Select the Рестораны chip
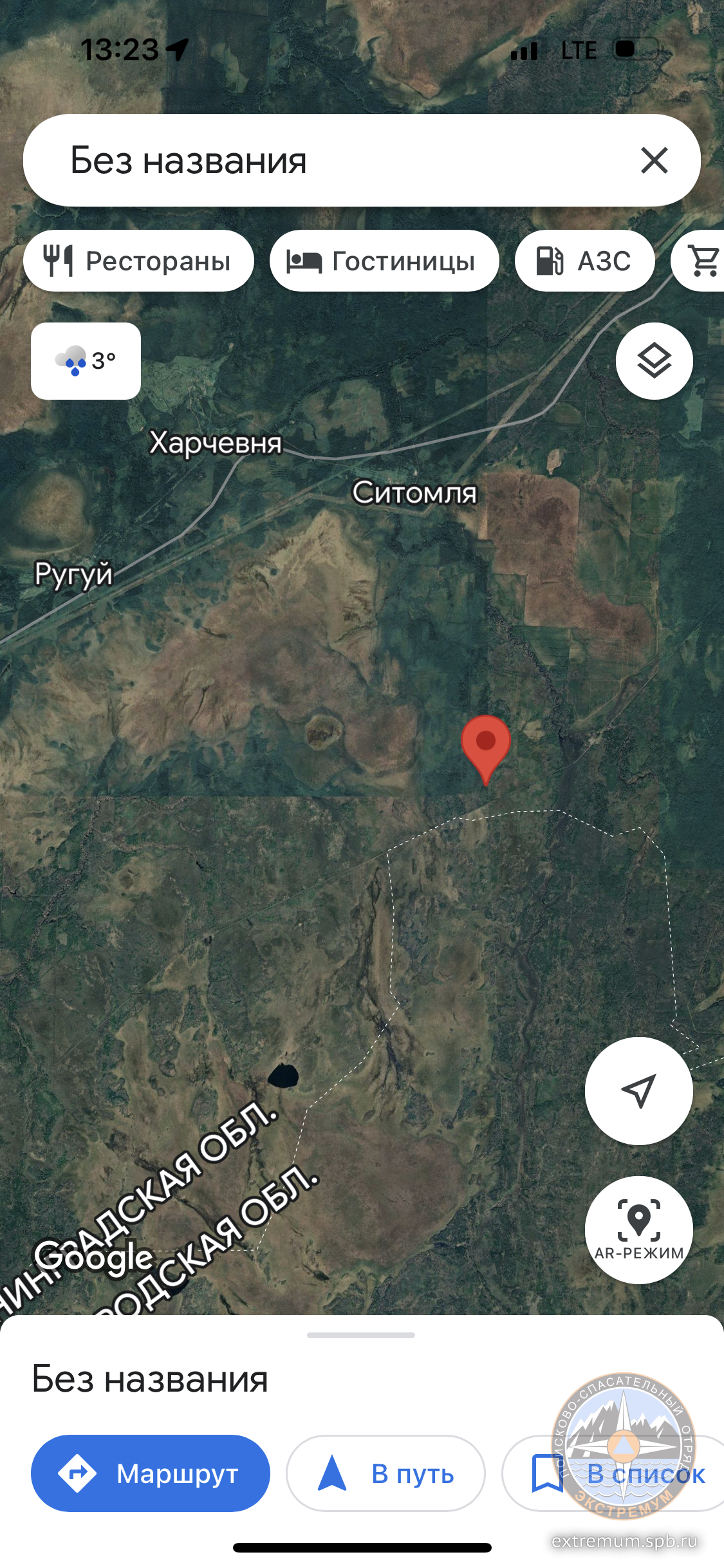This screenshot has width=724, height=1568. tap(138, 261)
